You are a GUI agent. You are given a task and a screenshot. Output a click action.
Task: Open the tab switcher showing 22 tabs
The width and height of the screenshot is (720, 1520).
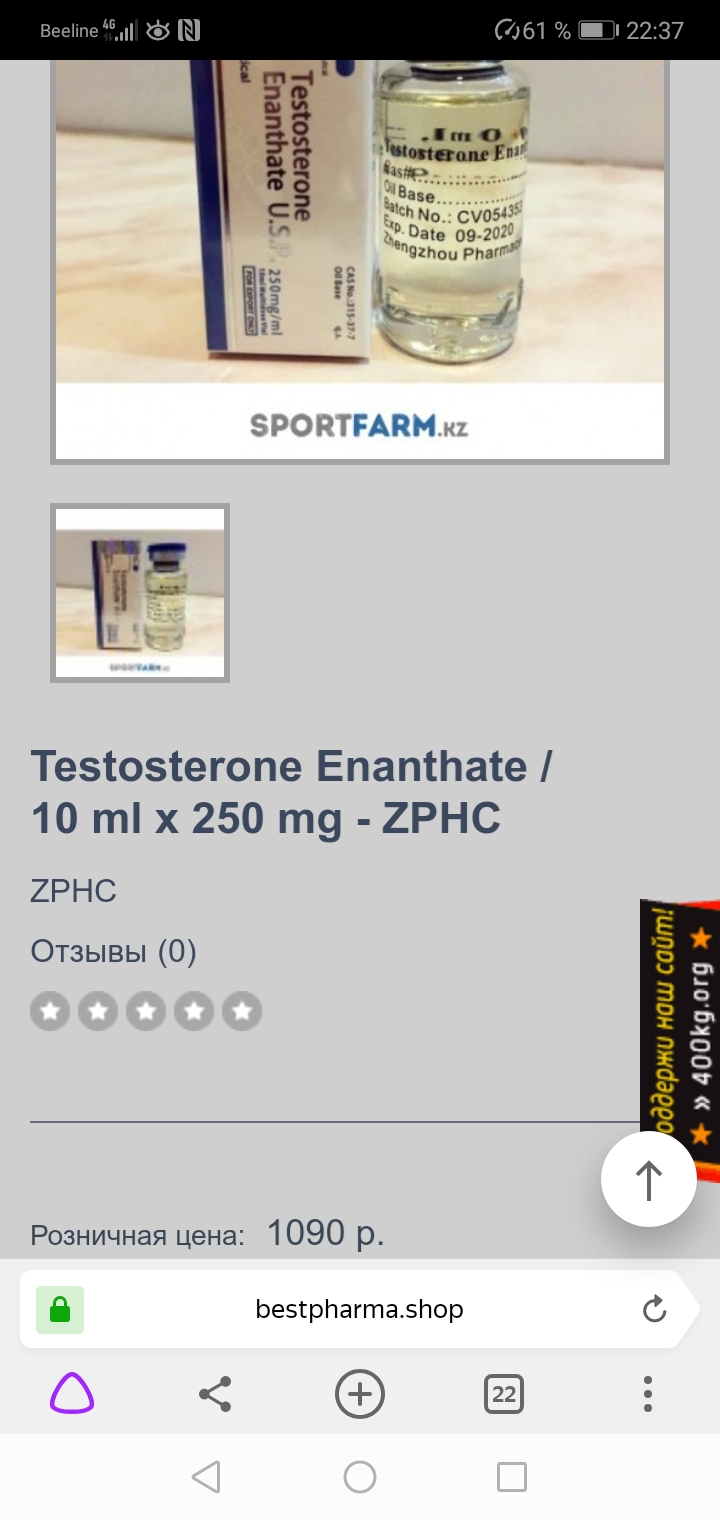coord(503,1393)
